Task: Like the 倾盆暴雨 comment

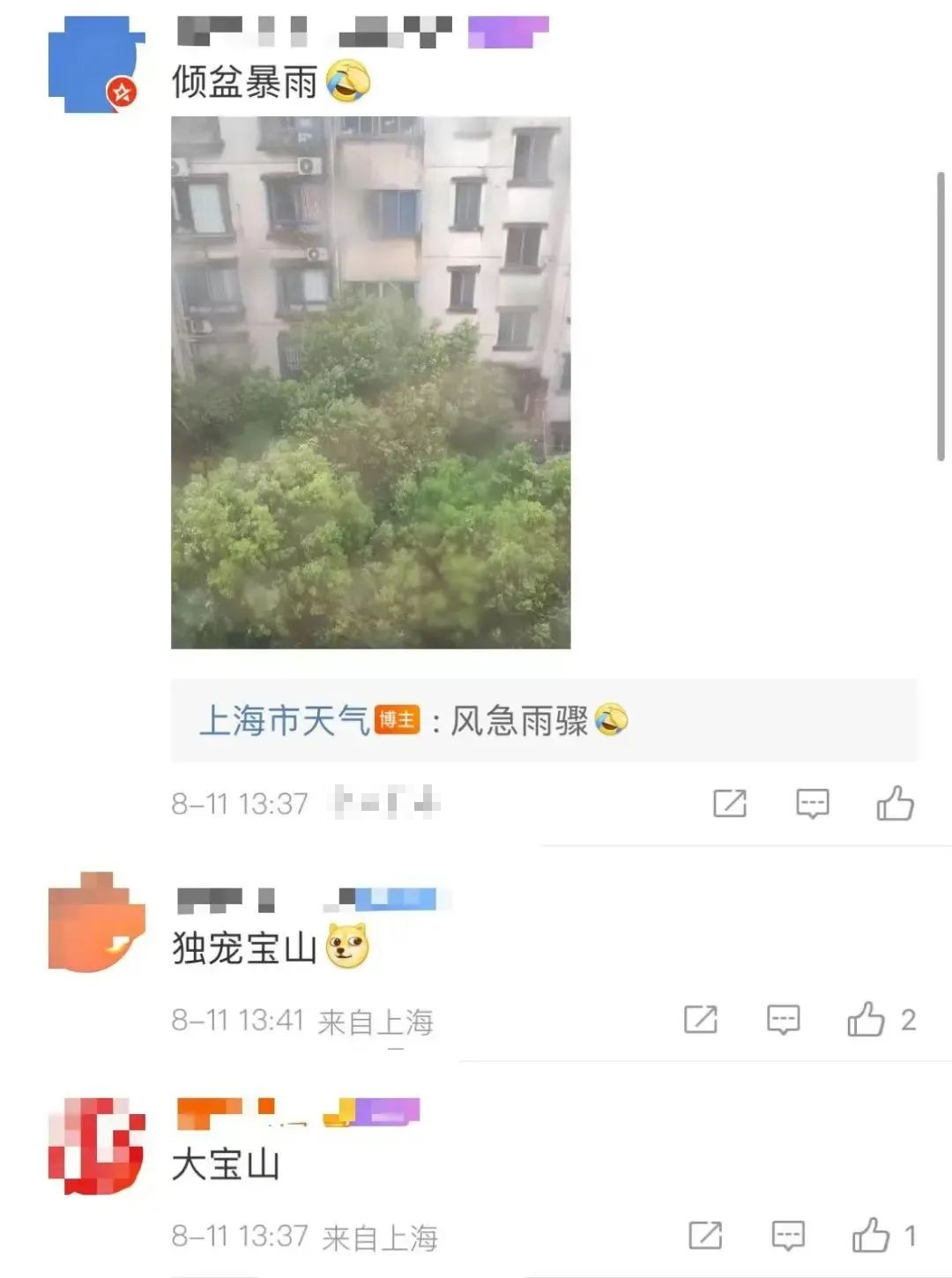Action: 895,803
